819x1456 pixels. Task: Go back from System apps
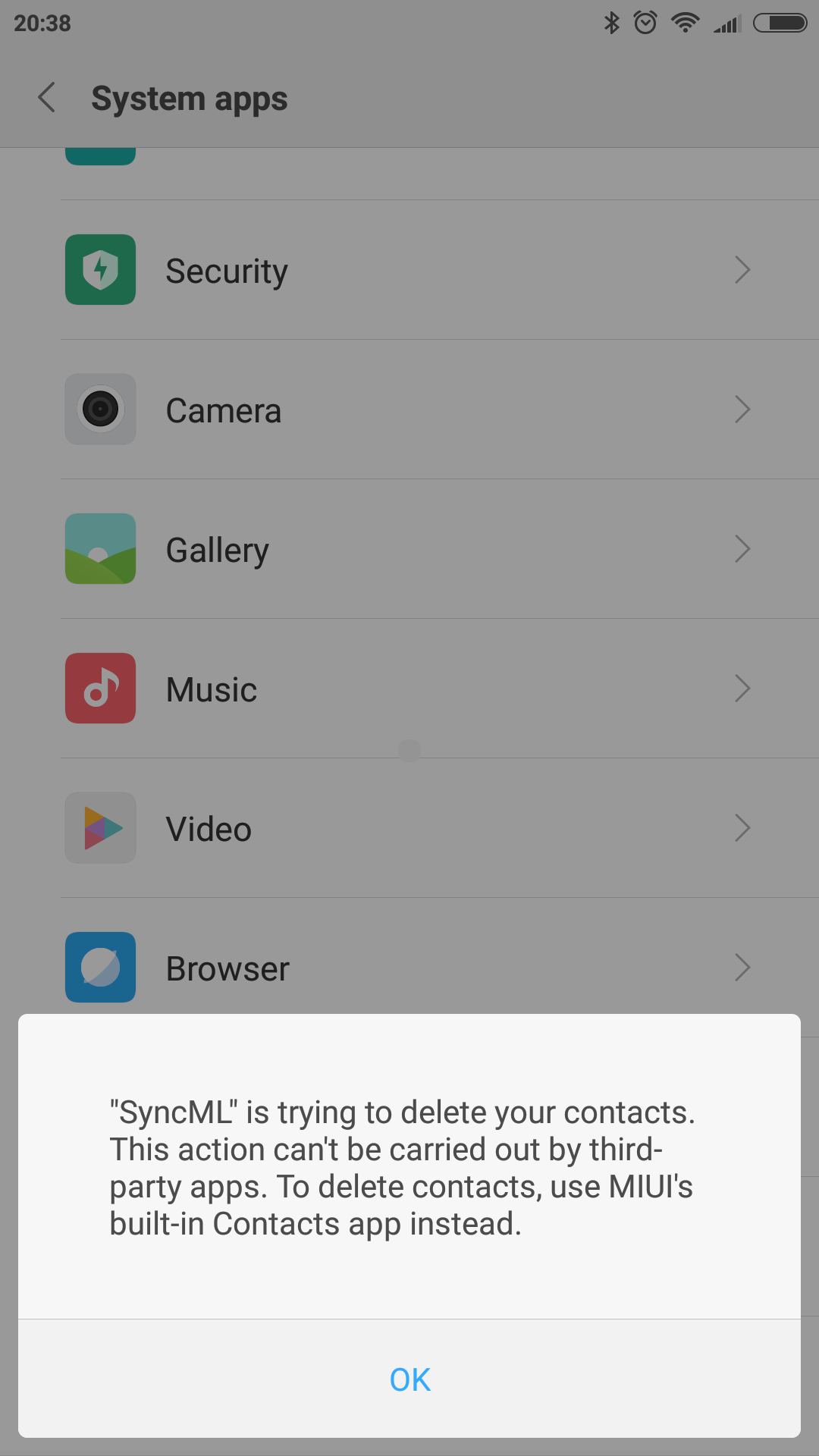(x=47, y=98)
